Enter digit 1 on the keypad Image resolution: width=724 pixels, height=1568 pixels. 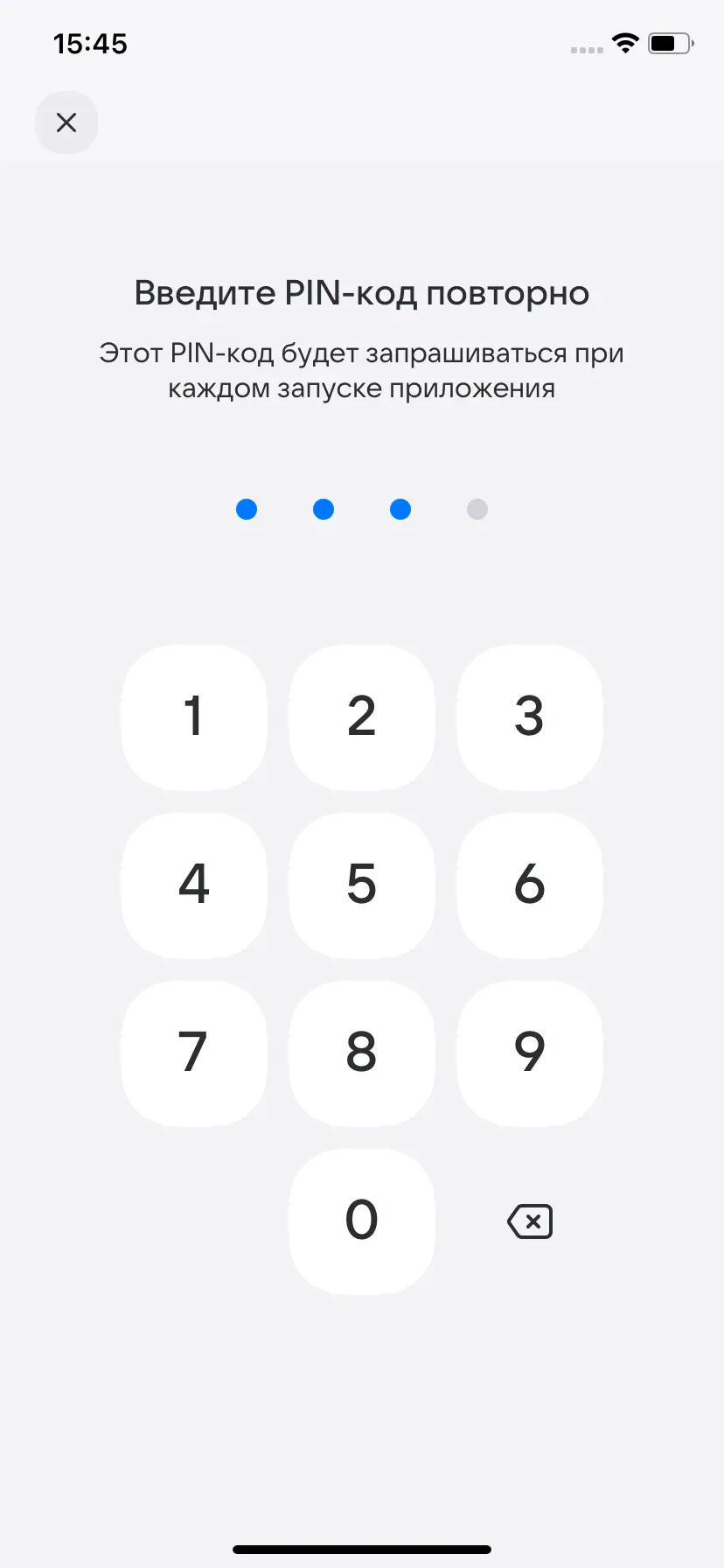coord(193,717)
